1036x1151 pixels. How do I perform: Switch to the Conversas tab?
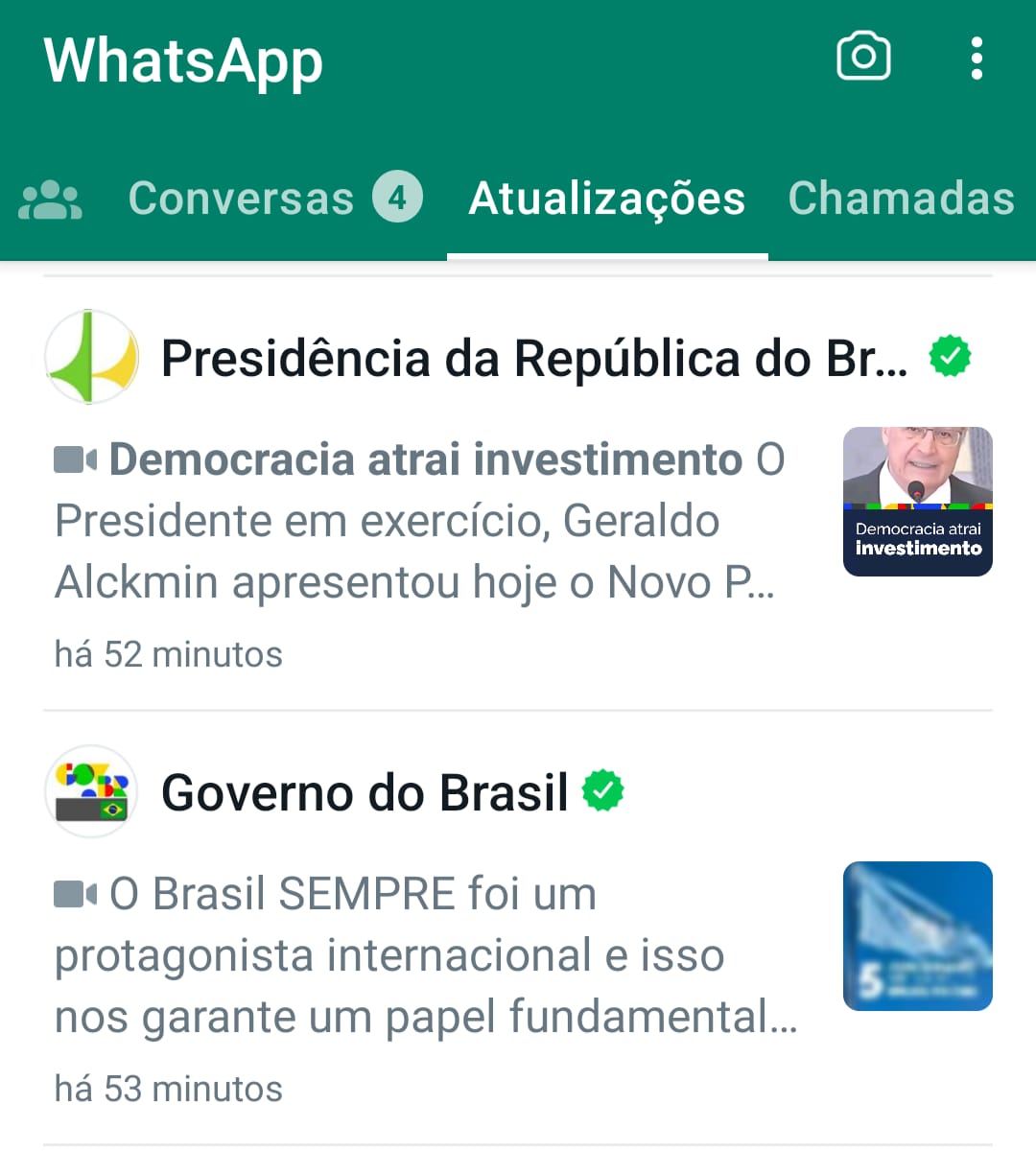click(273, 199)
